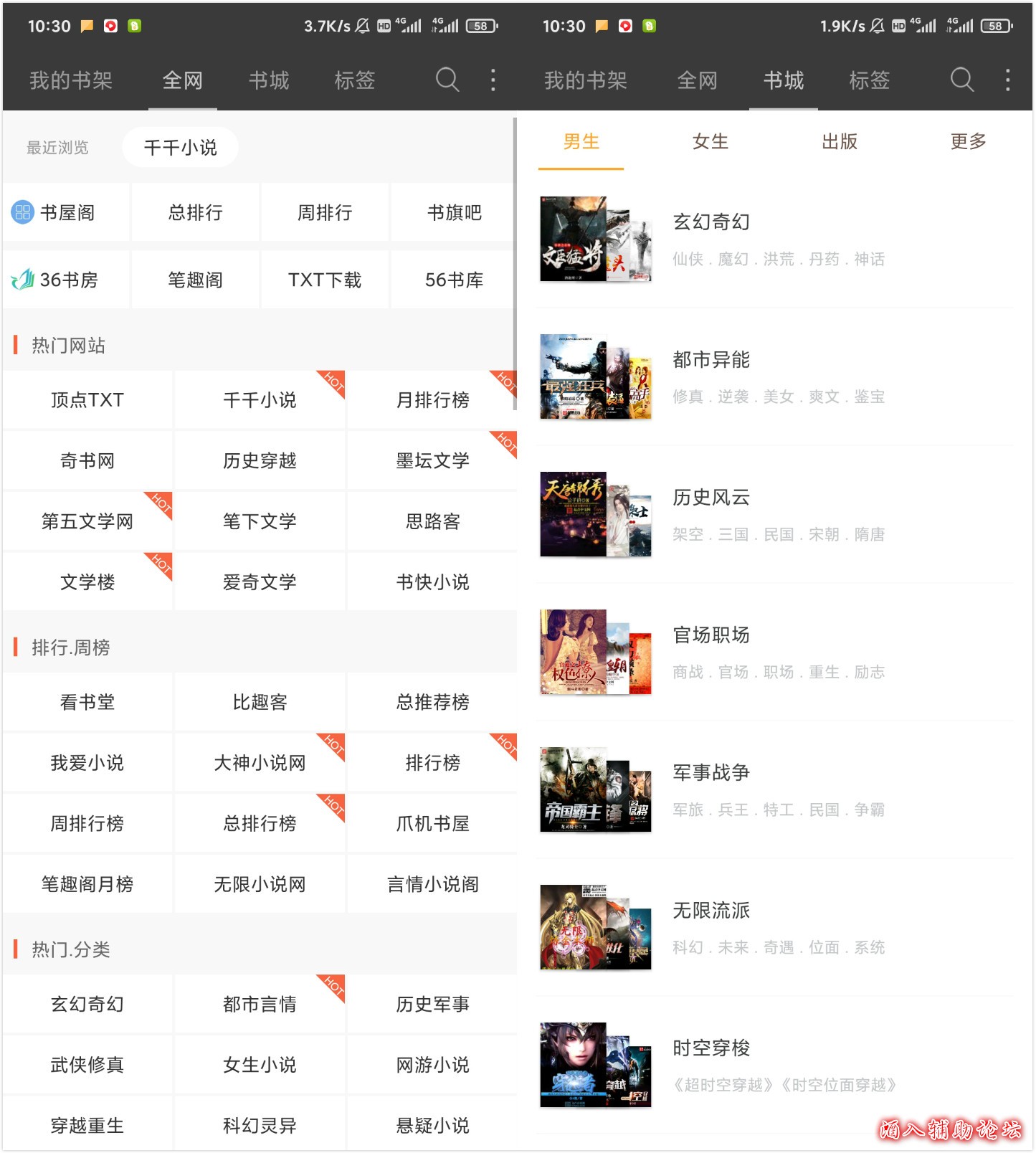
Task: Switch to the 女生 tab
Action: [710, 142]
